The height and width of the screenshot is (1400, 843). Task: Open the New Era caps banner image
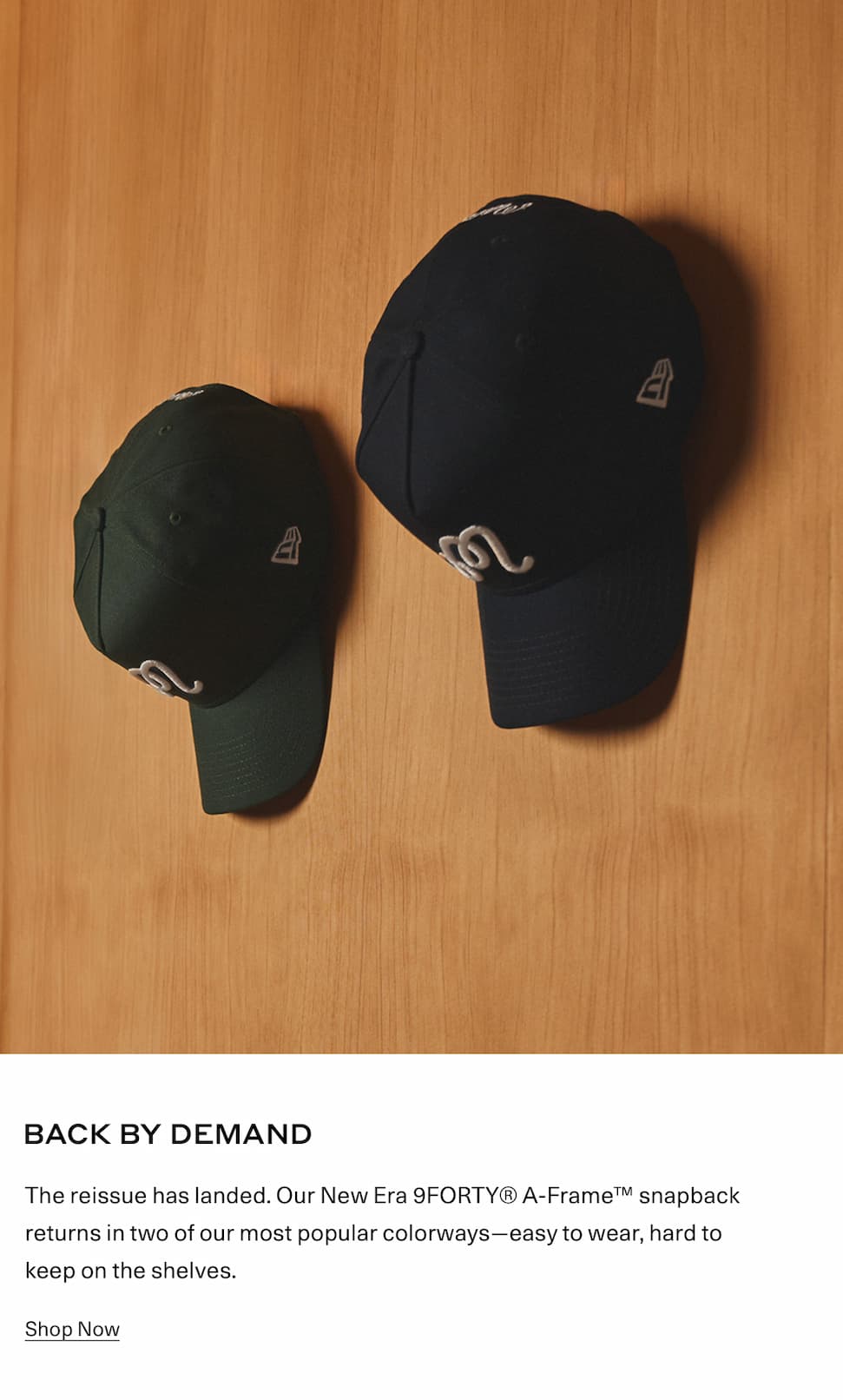(x=421, y=526)
